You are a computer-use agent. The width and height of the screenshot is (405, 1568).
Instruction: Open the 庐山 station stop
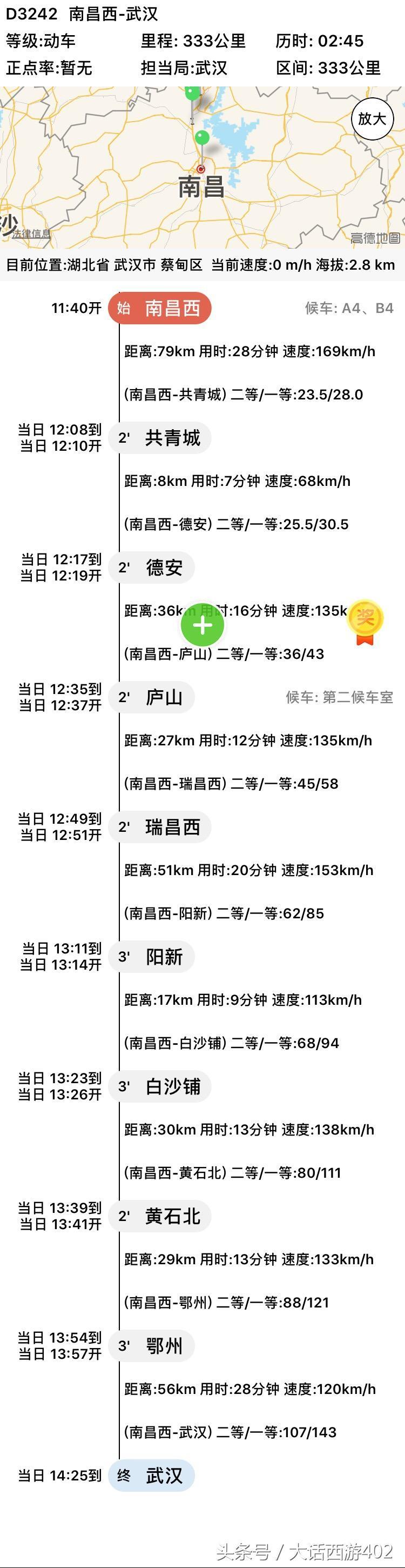pyautogui.click(x=152, y=697)
